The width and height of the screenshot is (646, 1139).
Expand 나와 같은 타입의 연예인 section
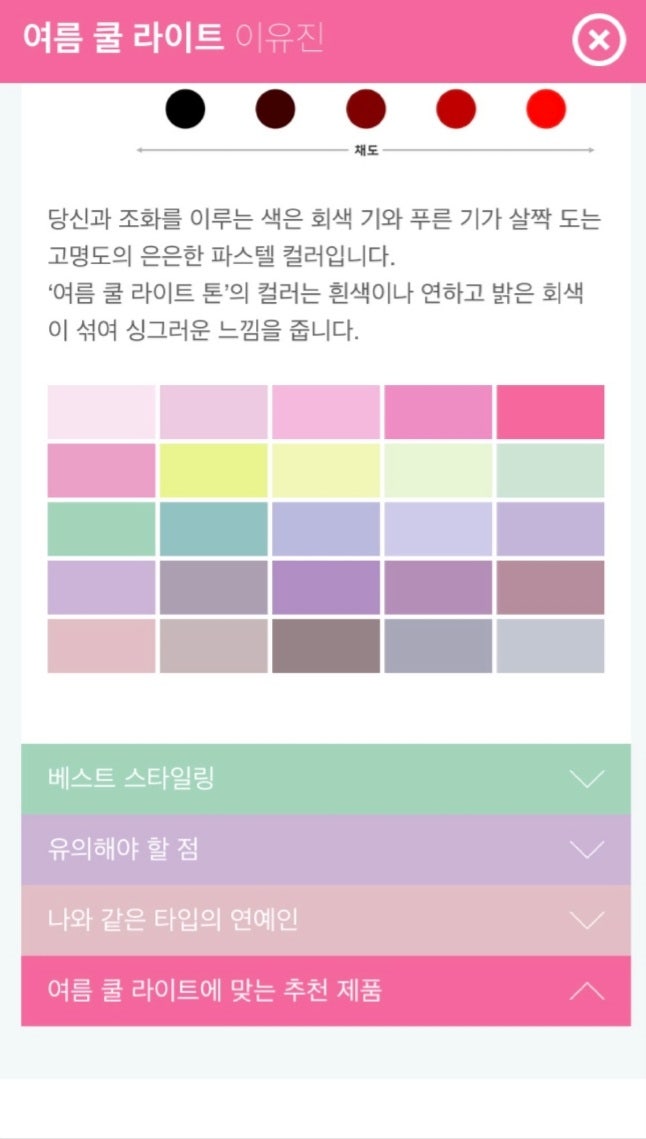pos(325,920)
